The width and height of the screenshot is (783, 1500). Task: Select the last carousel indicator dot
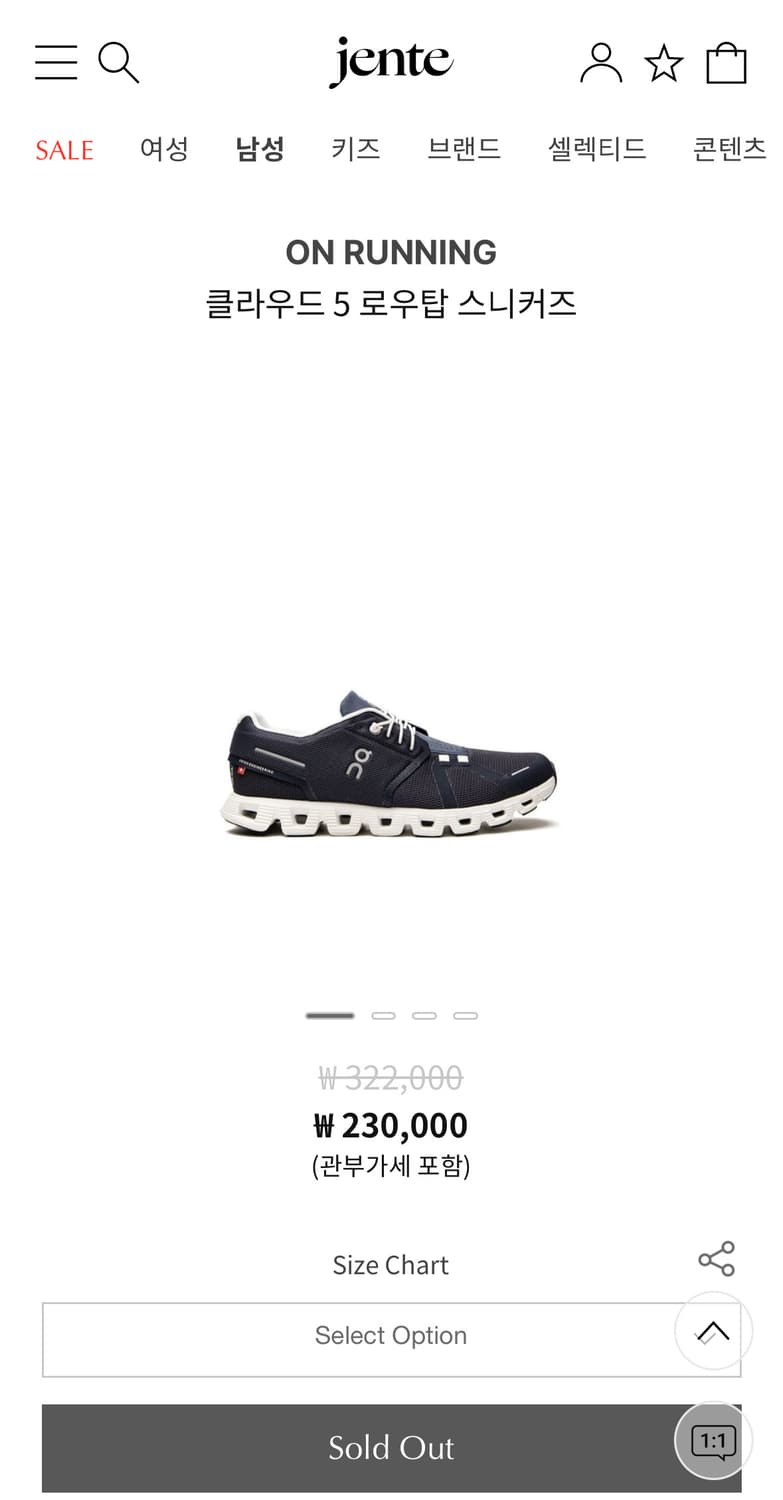point(466,1014)
